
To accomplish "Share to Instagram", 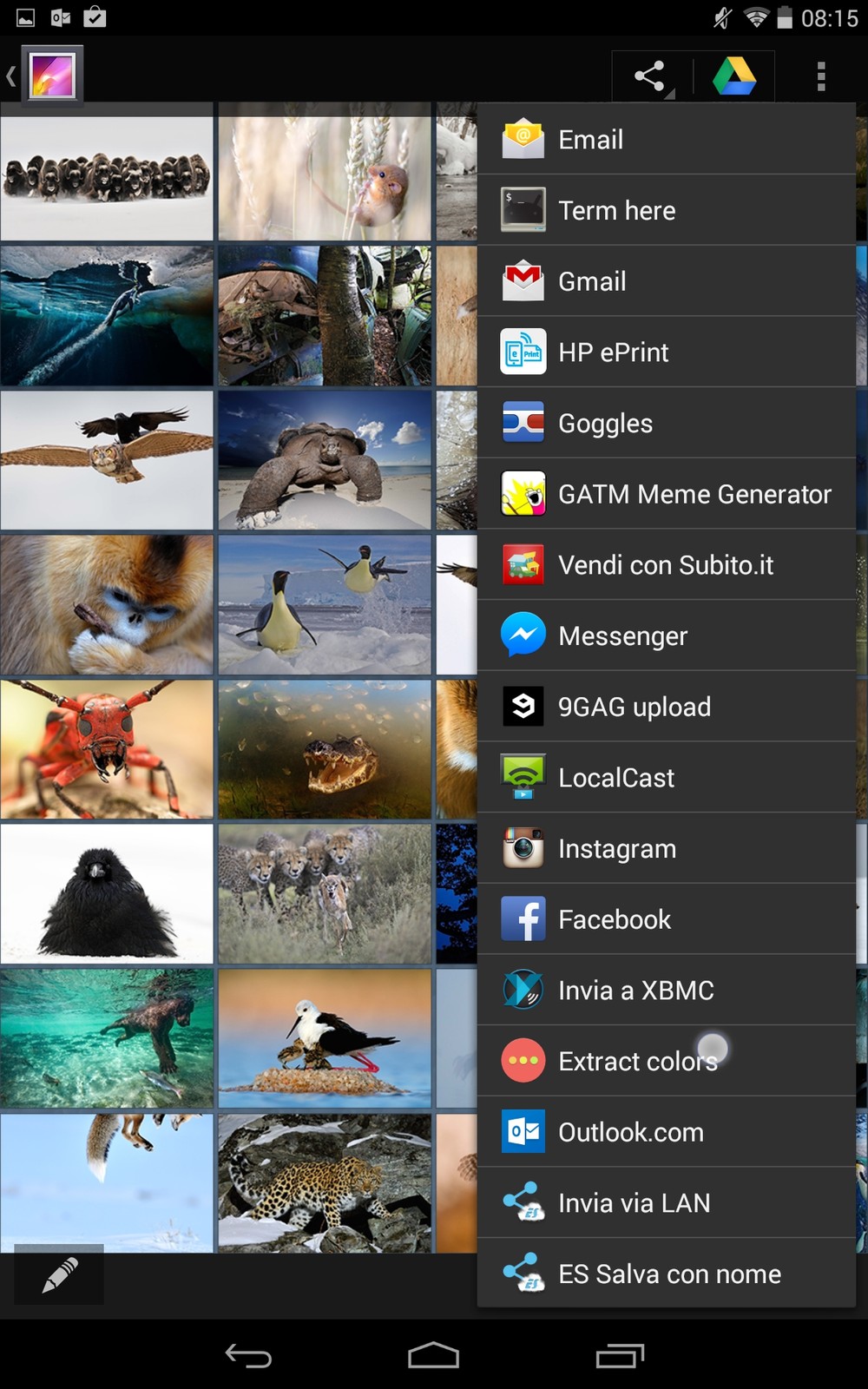I will pos(666,849).
